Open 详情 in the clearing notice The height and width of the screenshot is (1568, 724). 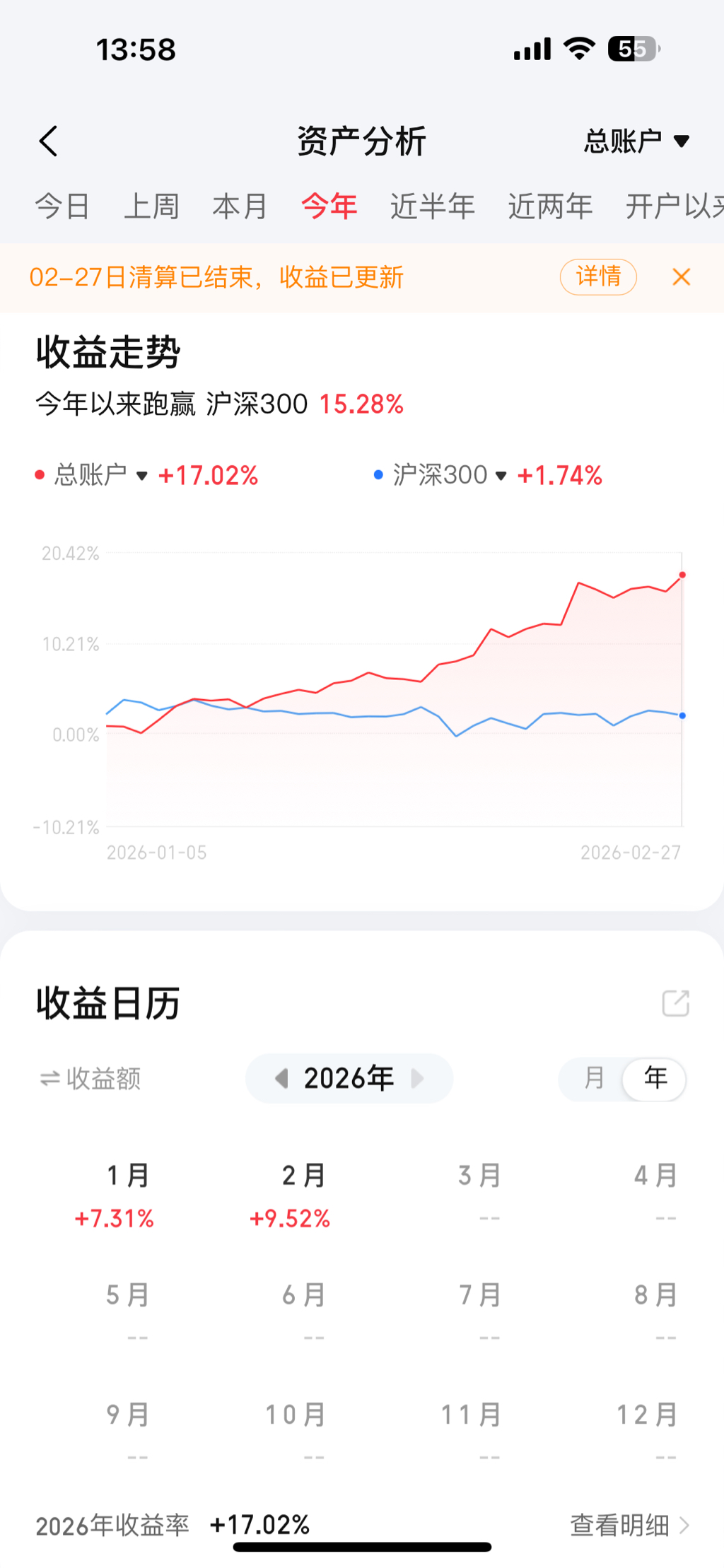tap(598, 276)
